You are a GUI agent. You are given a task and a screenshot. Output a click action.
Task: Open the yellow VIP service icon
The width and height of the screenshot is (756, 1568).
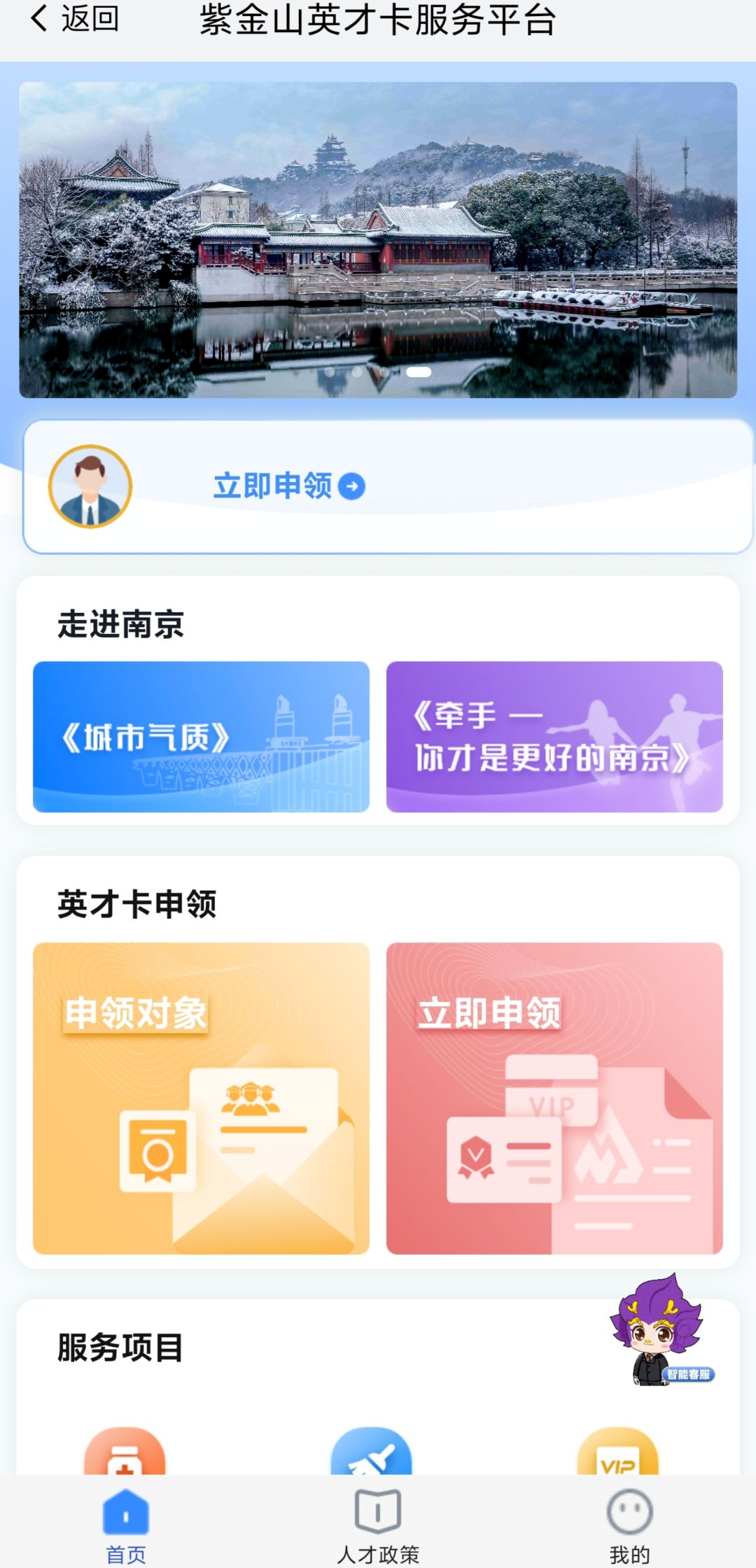(x=617, y=1453)
